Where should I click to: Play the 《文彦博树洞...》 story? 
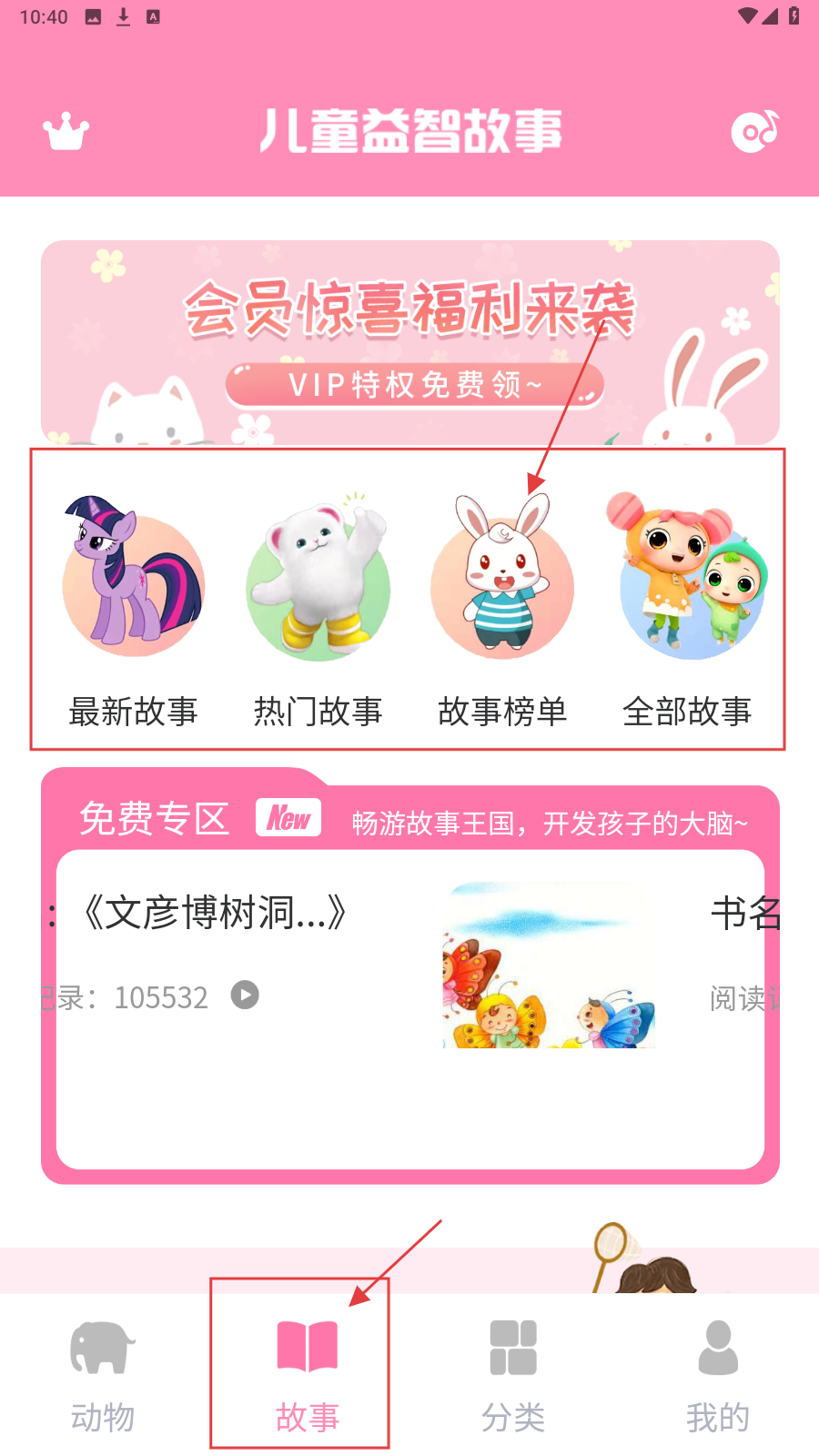coord(245,996)
